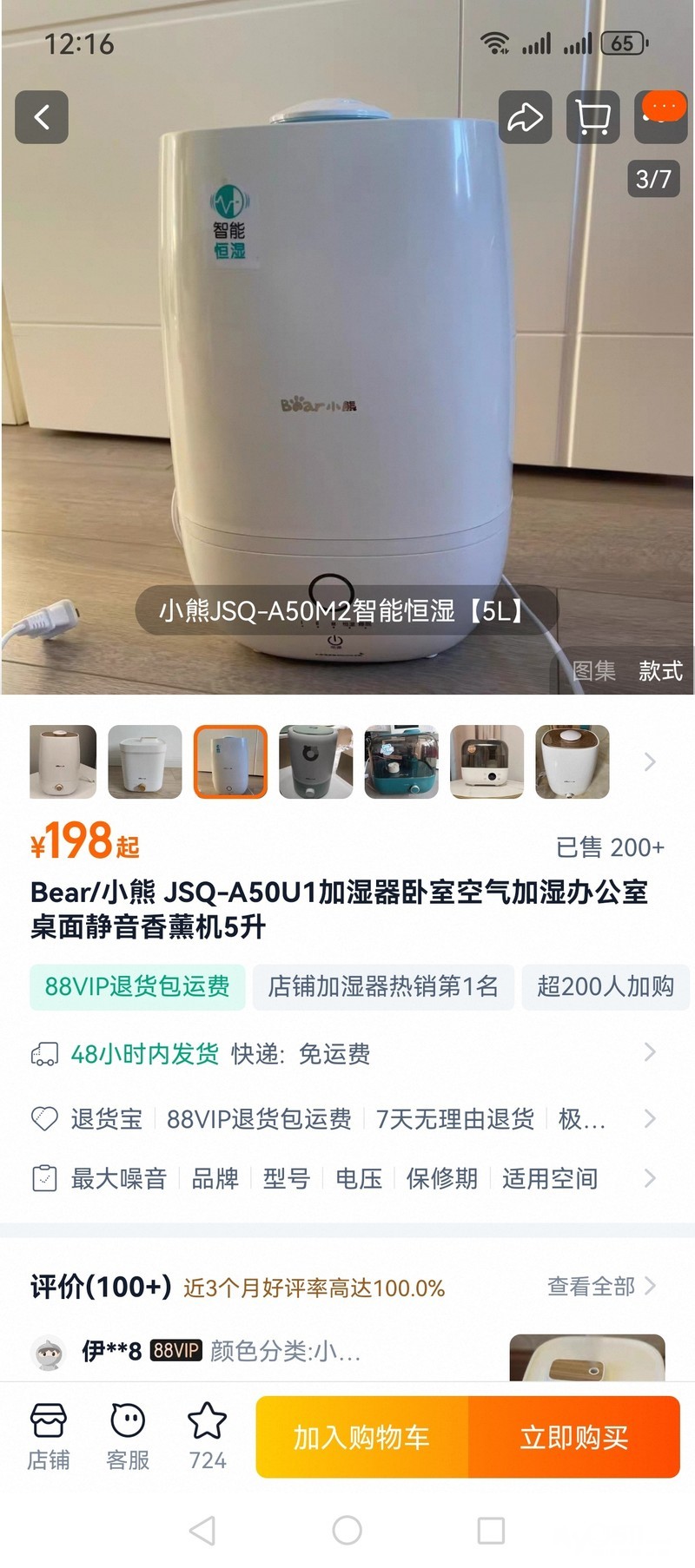Switch to the 图集 gallery tab
The width and height of the screenshot is (695, 1568).
tap(593, 670)
